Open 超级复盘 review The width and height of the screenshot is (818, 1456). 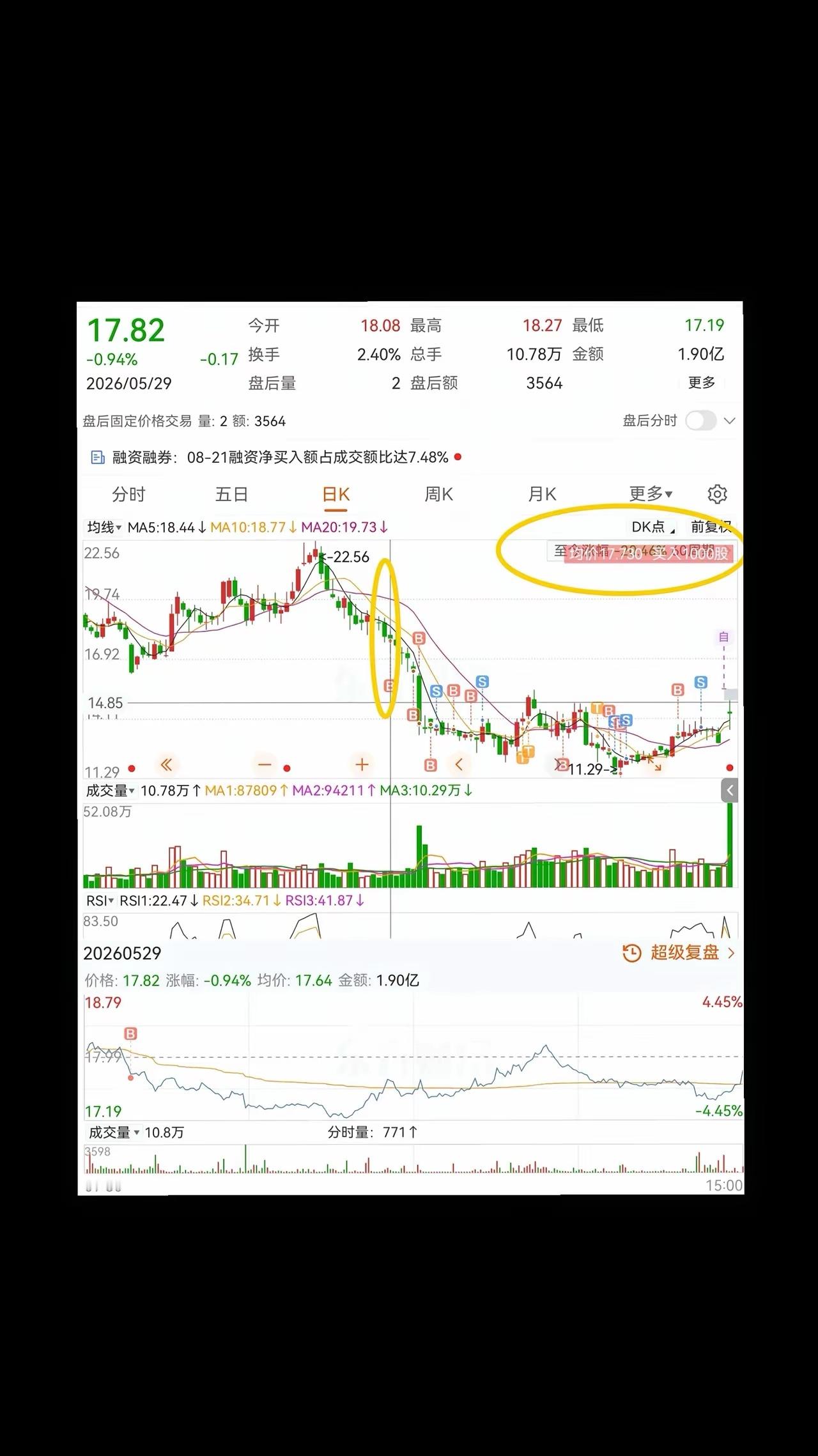pos(679,953)
